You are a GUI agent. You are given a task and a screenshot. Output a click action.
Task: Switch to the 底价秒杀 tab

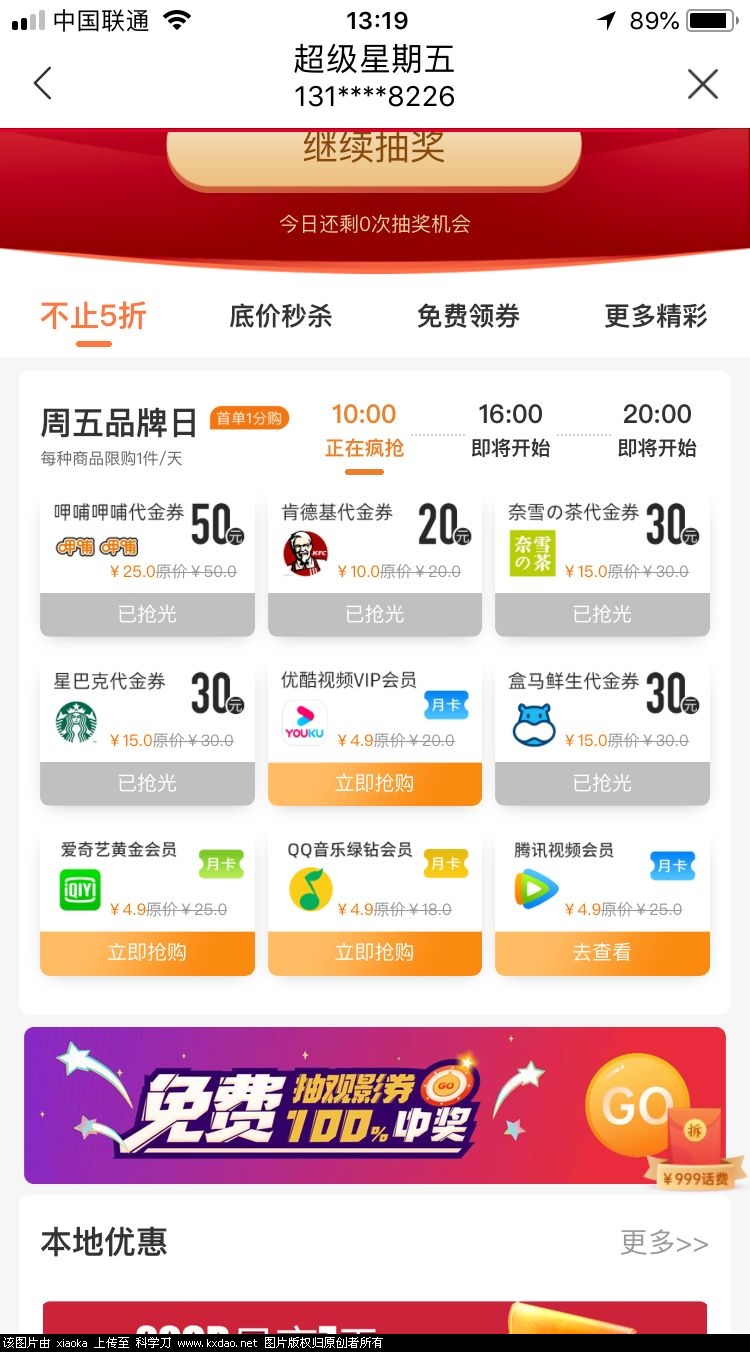pos(280,317)
